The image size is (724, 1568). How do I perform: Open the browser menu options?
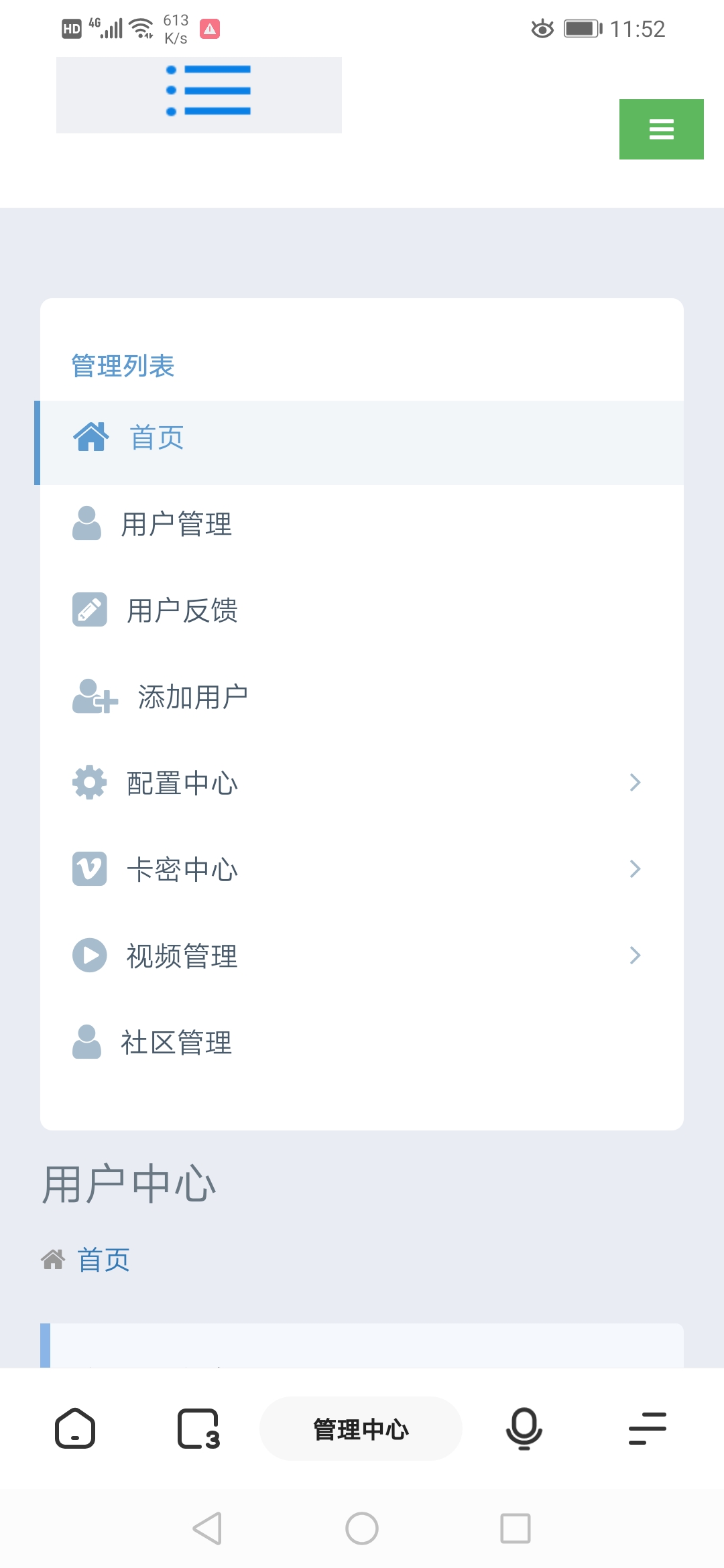647,1429
